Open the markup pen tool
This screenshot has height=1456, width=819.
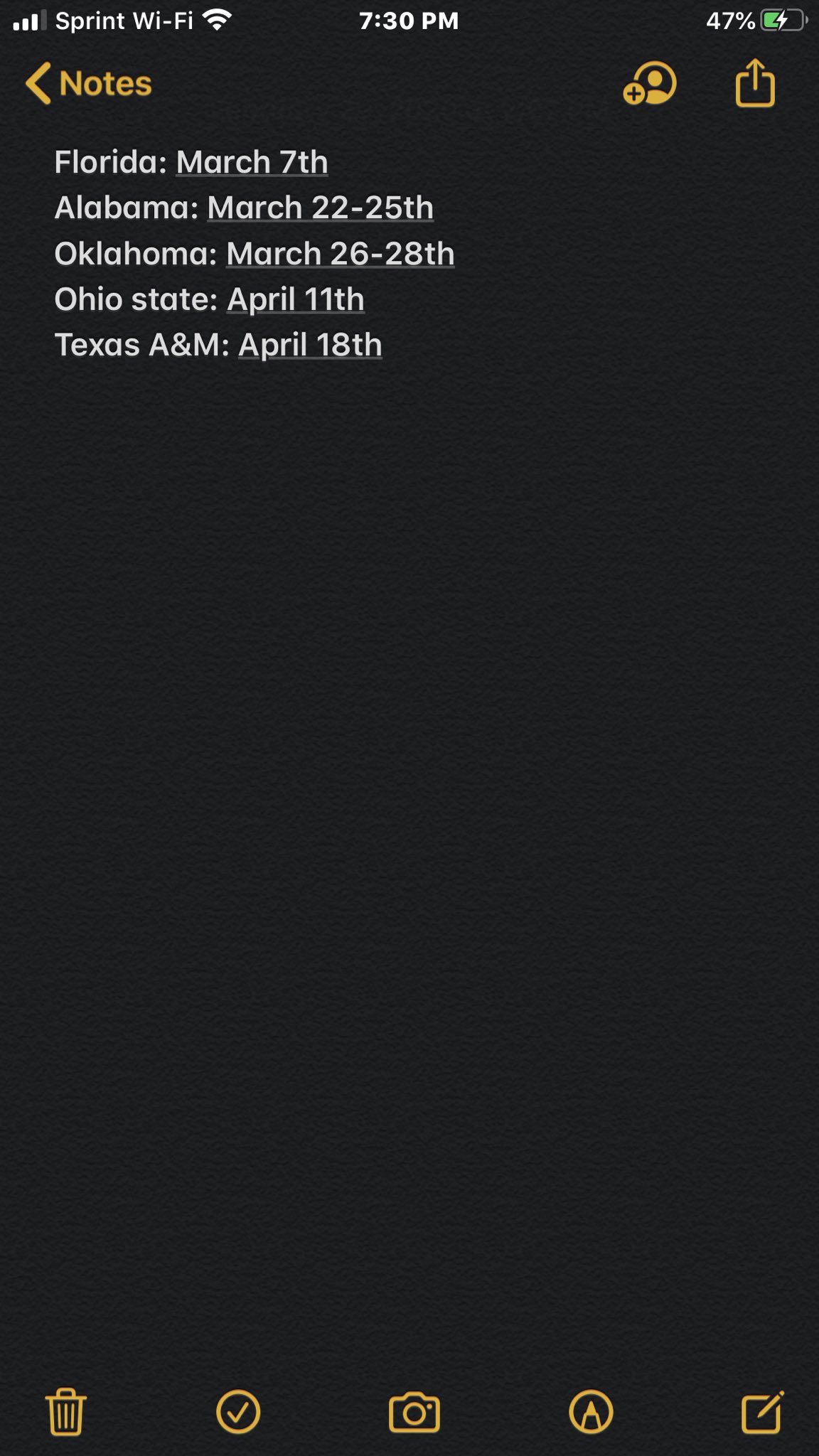click(591, 1411)
